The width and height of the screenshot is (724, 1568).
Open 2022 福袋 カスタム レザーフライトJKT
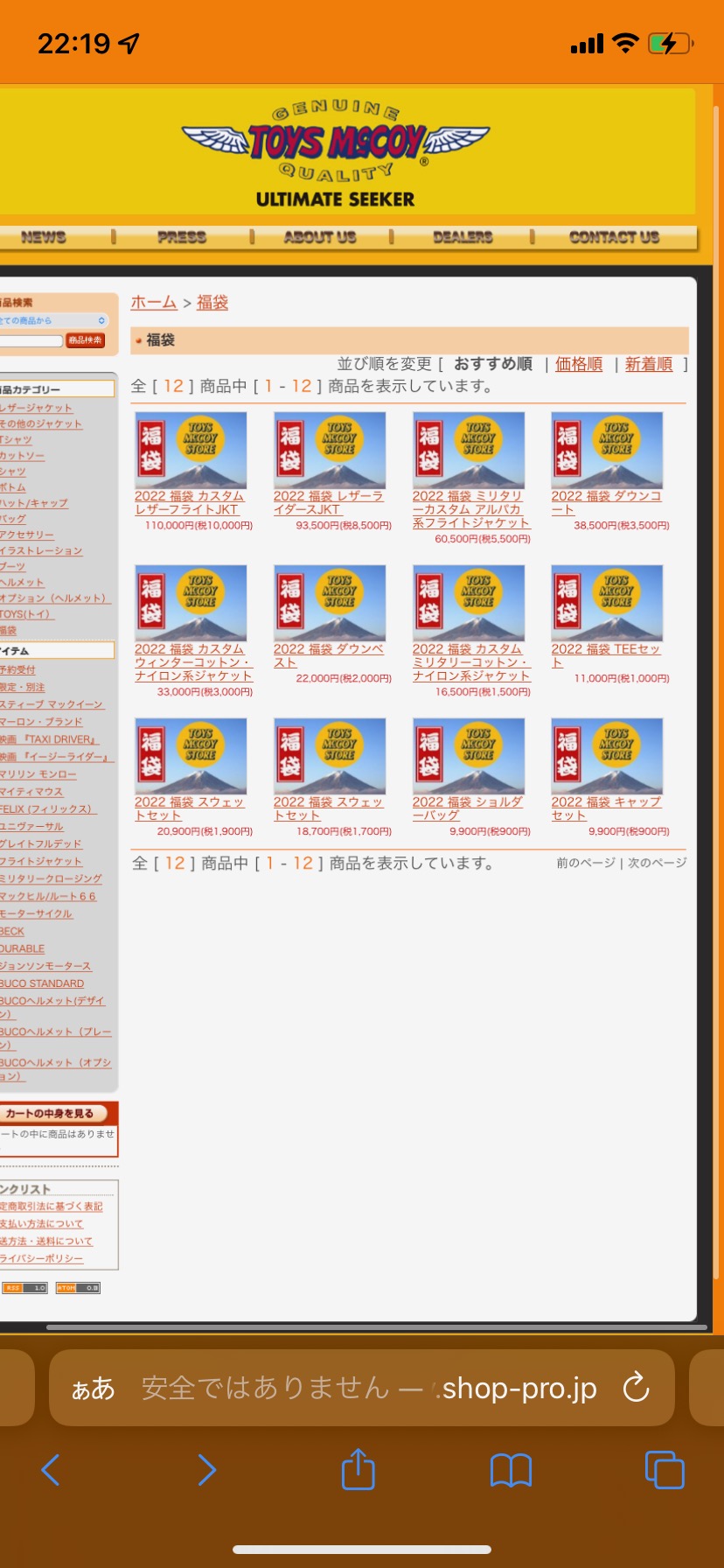(x=189, y=502)
